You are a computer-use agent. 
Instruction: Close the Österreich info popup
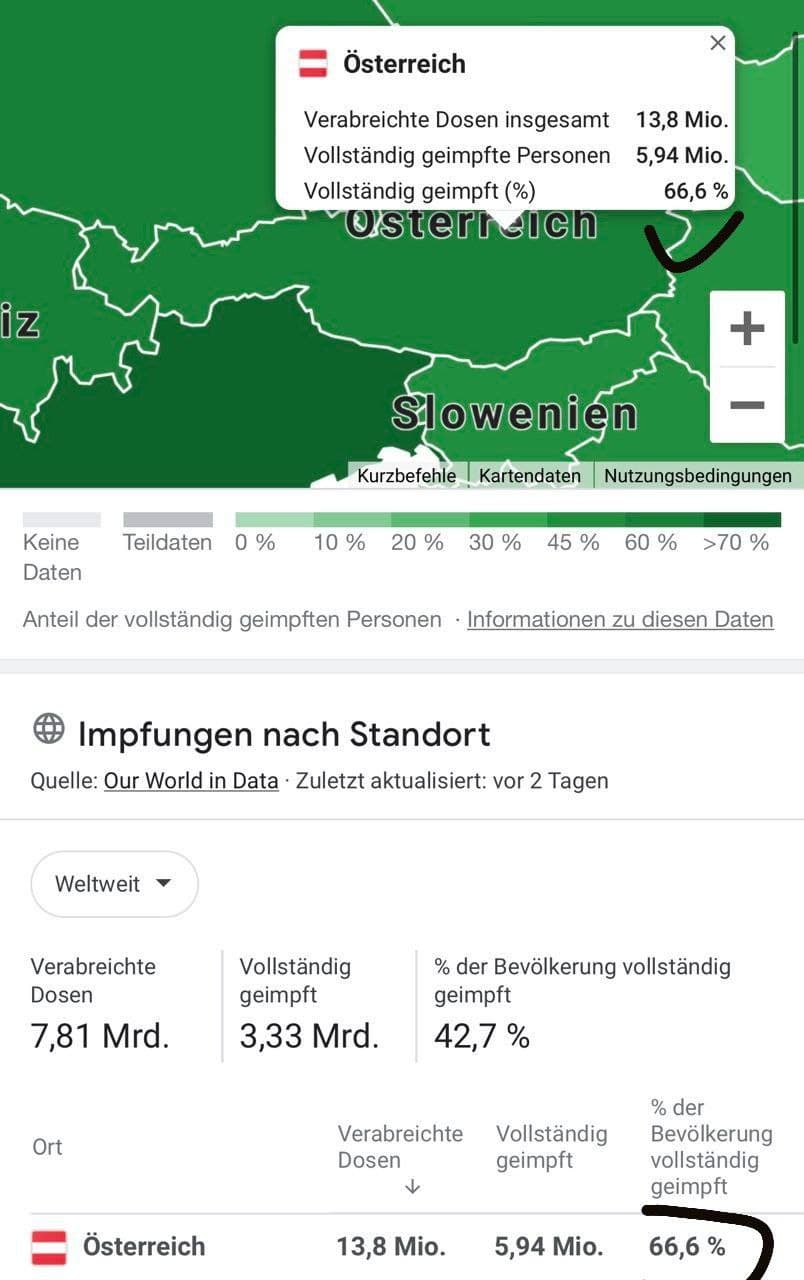point(717,43)
